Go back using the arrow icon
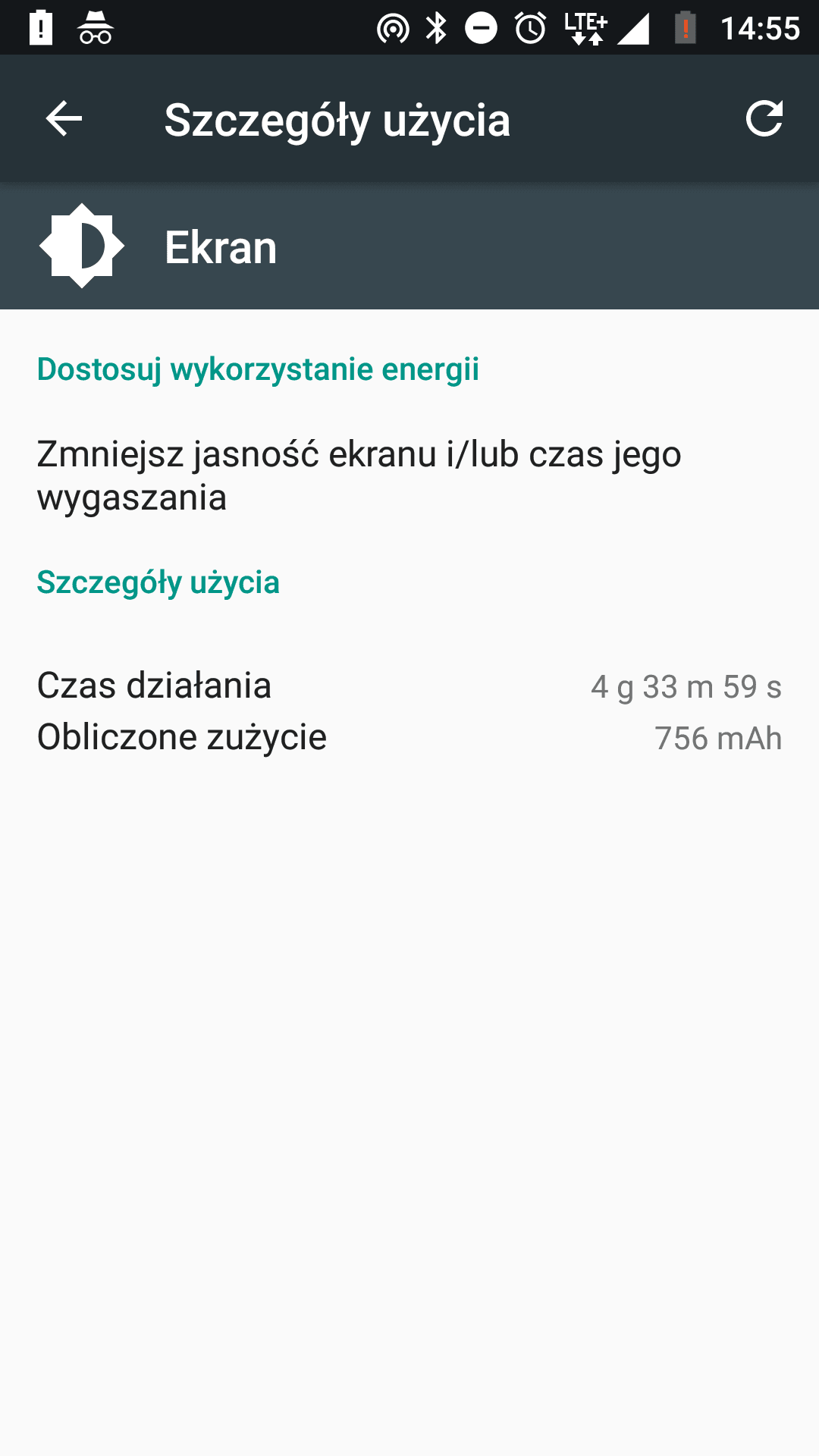Screen dimensions: 819x1456 click(x=64, y=119)
